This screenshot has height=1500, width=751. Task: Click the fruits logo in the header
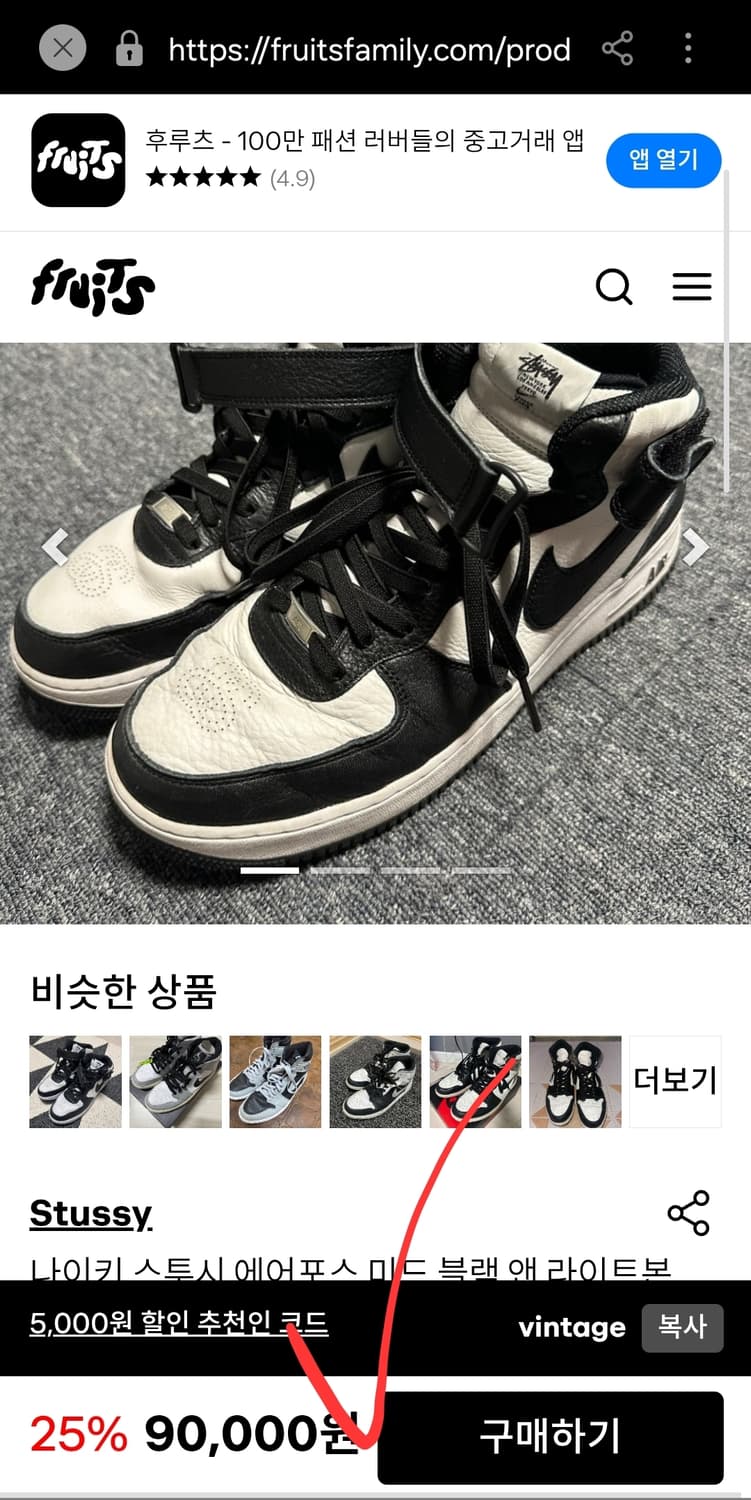[91, 287]
